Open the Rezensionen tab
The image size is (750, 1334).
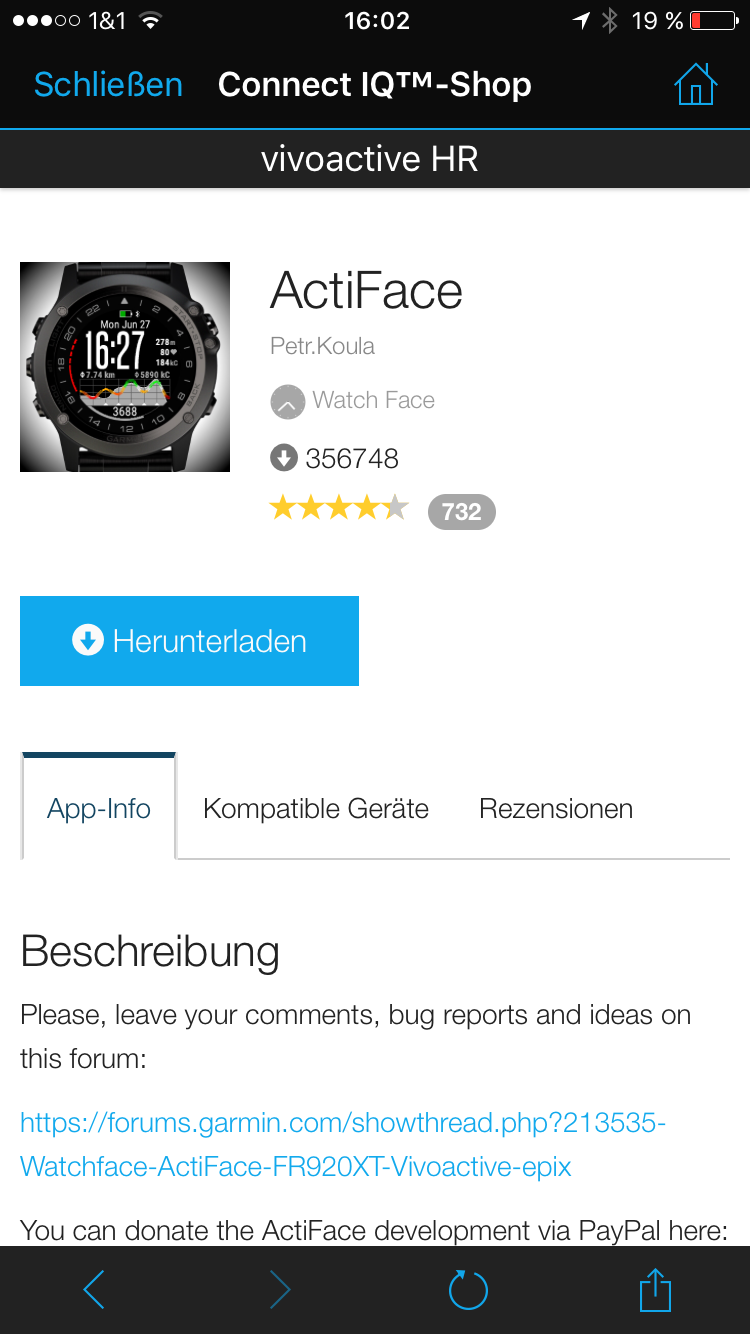(x=556, y=808)
